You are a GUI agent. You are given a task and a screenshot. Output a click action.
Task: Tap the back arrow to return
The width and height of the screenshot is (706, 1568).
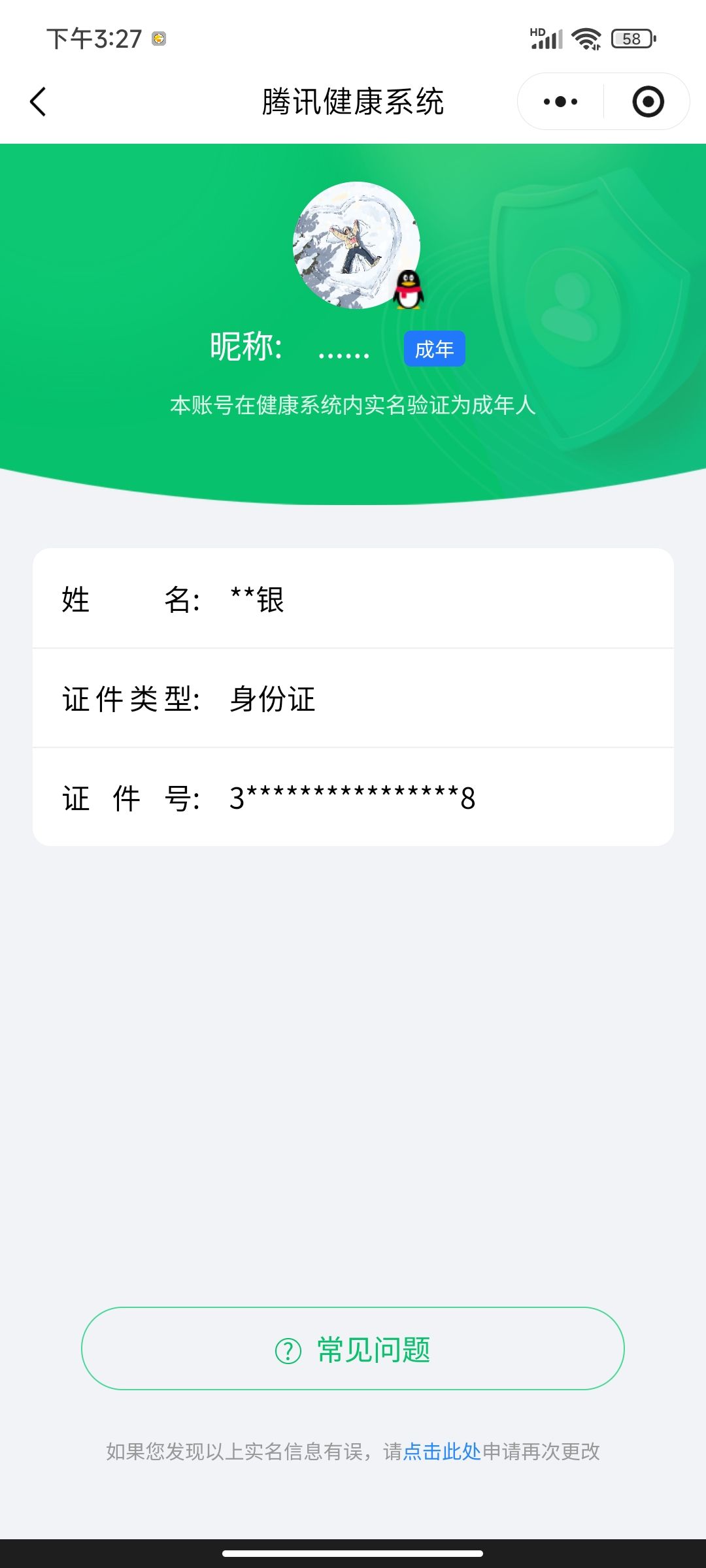tap(37, 101)
